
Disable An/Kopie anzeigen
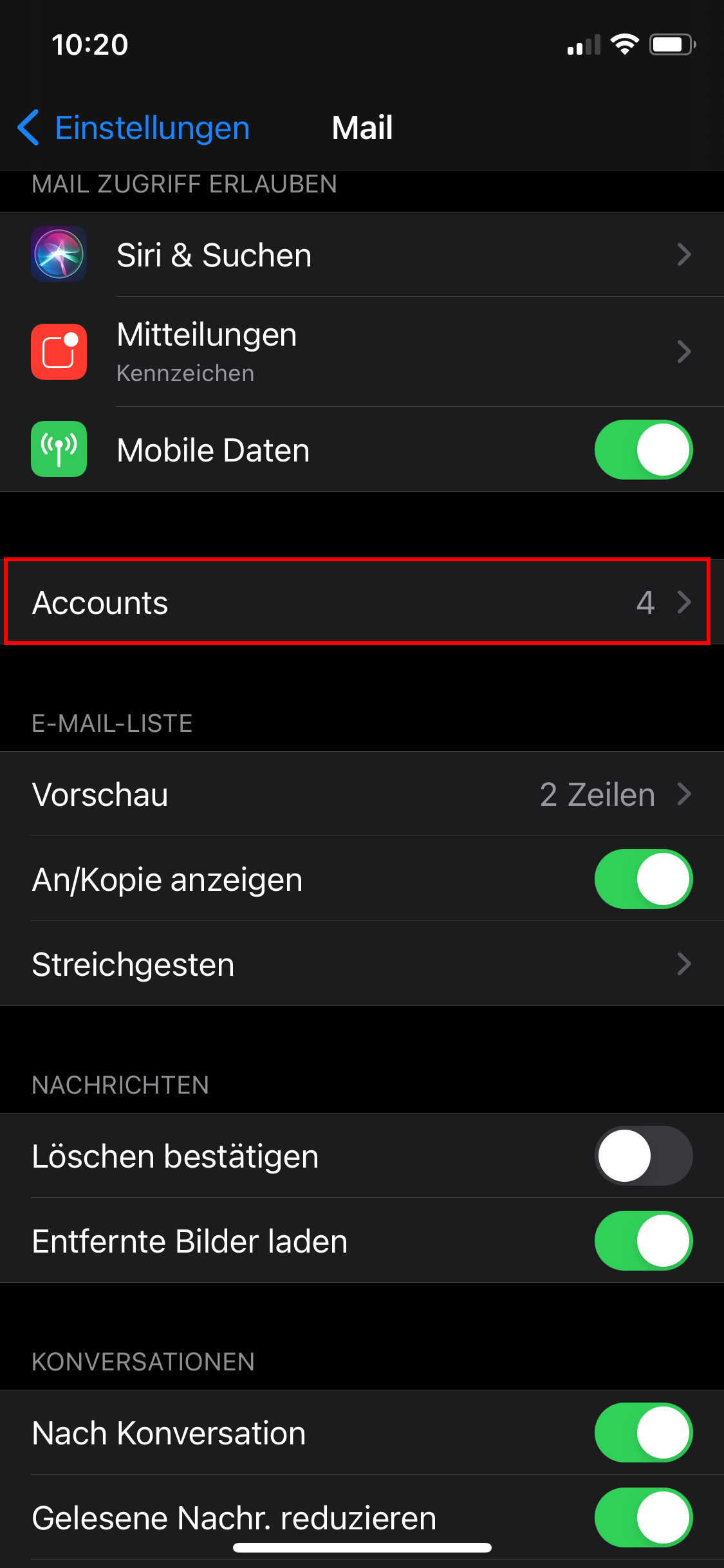(x=643, y=879)
